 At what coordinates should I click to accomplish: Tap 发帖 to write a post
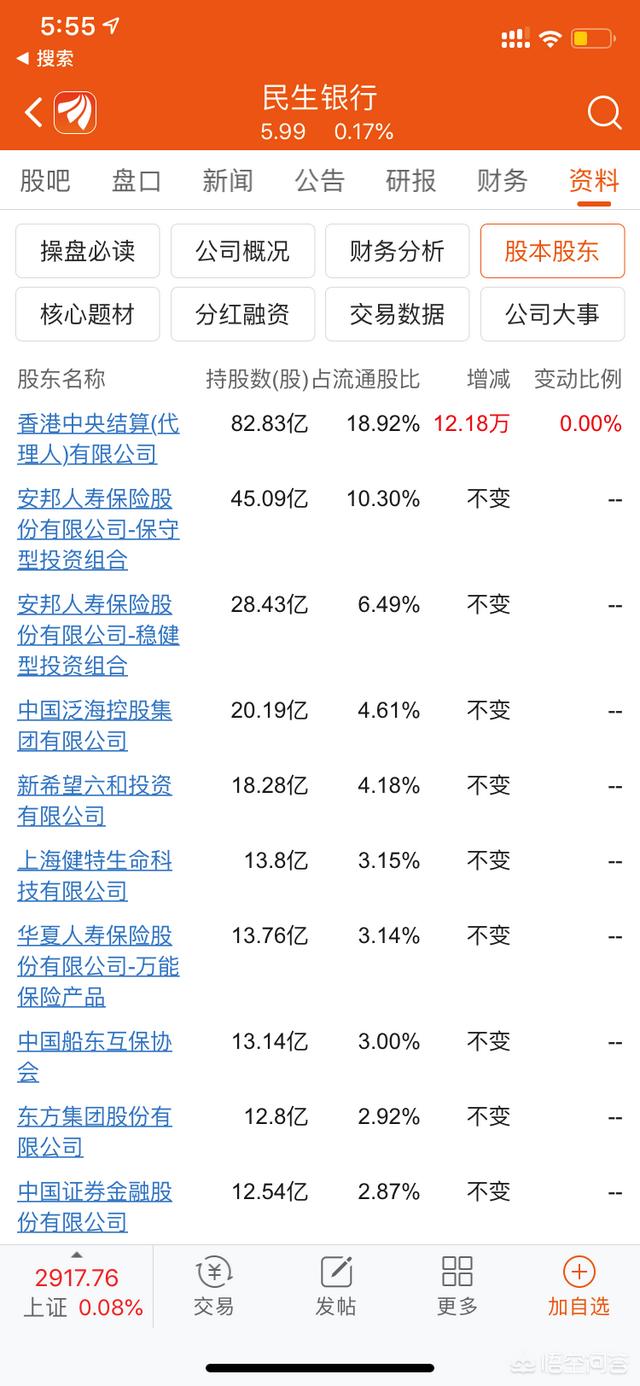(336, 1287)
